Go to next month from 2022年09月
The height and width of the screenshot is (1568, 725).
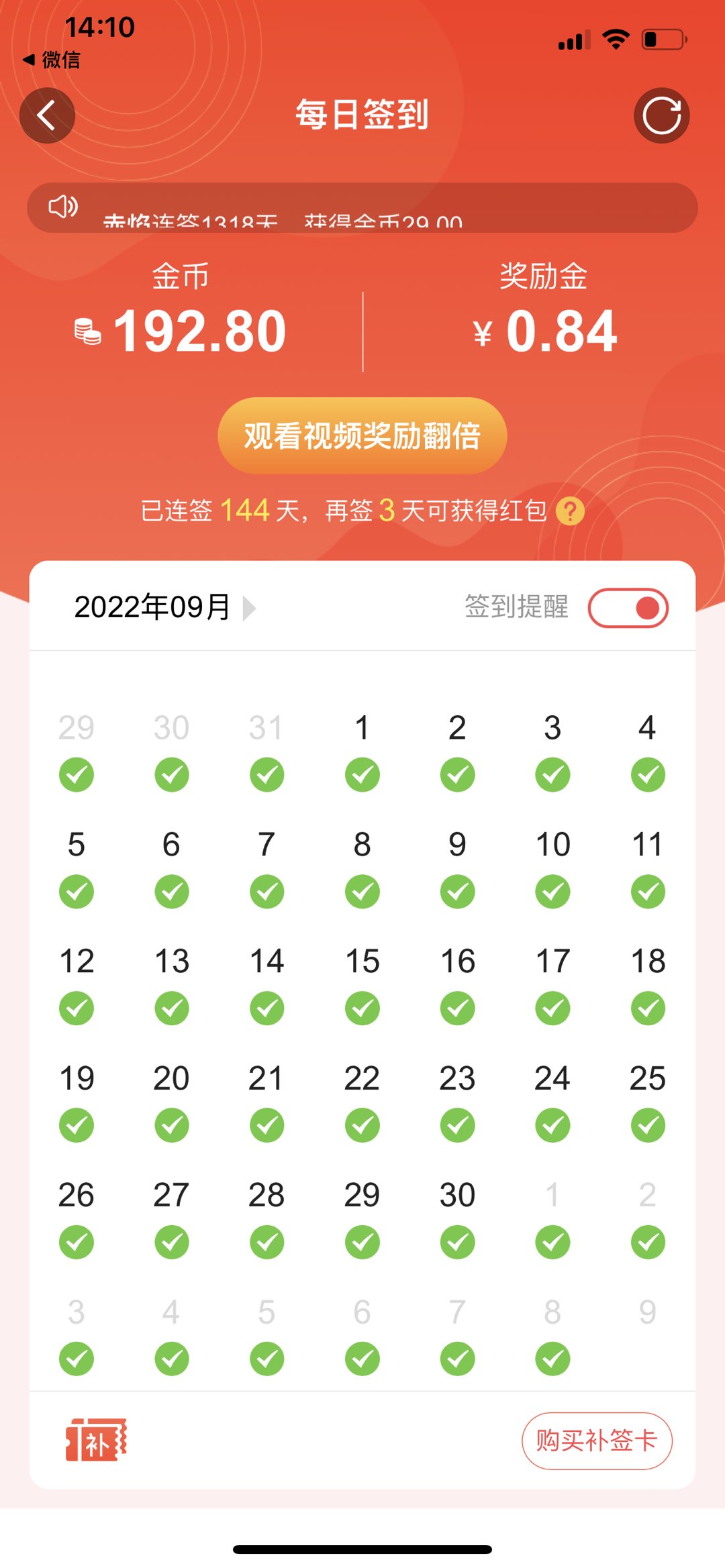[x=250, y=608]
